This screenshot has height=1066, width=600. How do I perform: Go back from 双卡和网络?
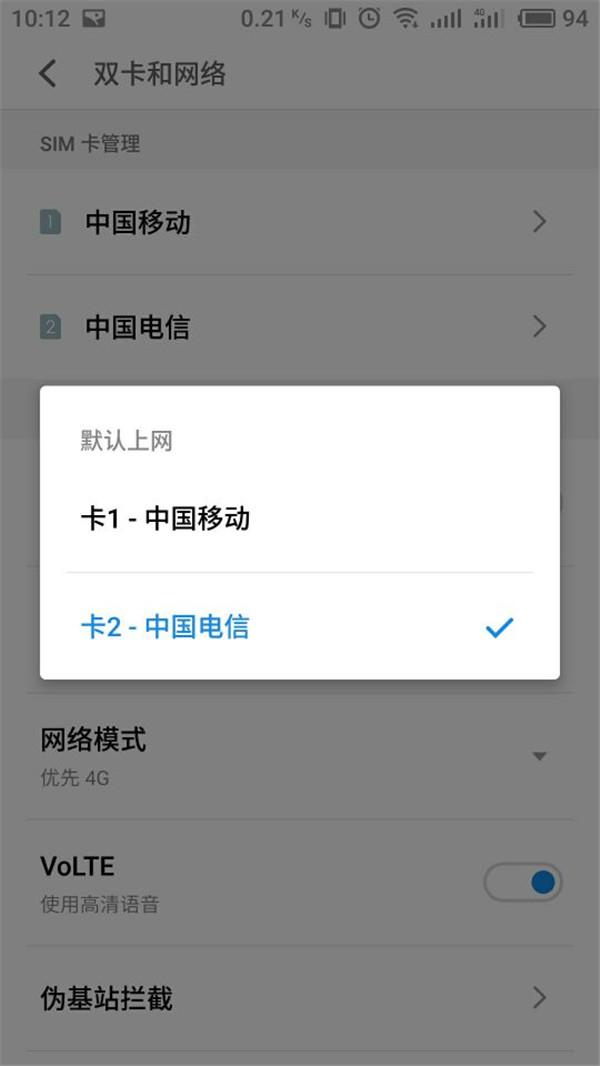(47, 74)
